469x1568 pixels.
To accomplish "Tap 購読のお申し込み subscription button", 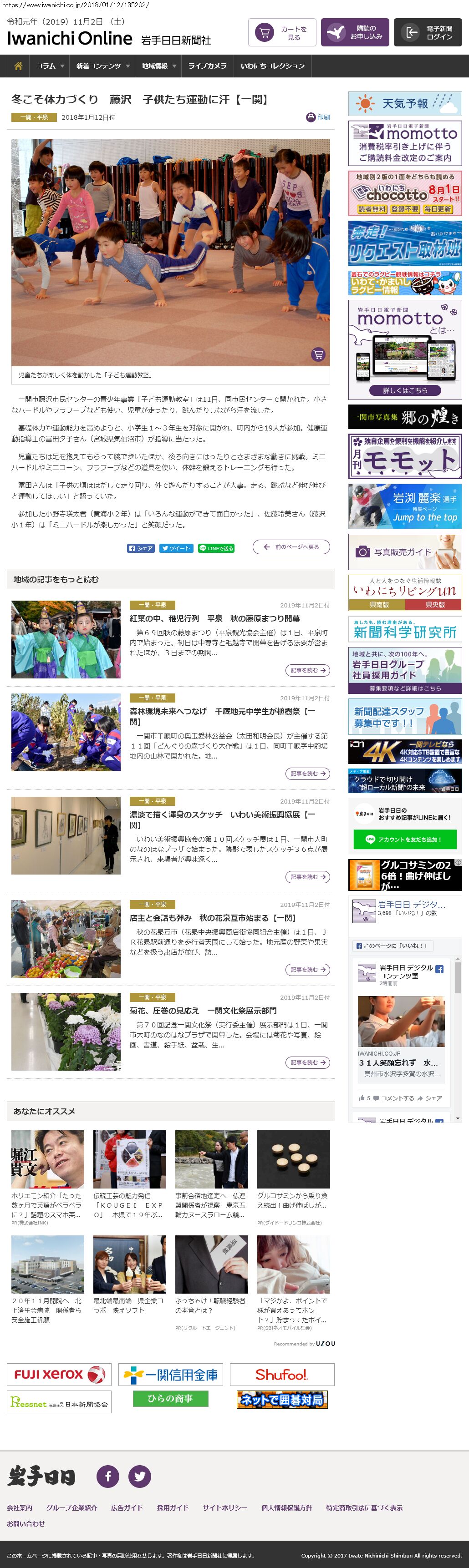I will click(355, 32).
